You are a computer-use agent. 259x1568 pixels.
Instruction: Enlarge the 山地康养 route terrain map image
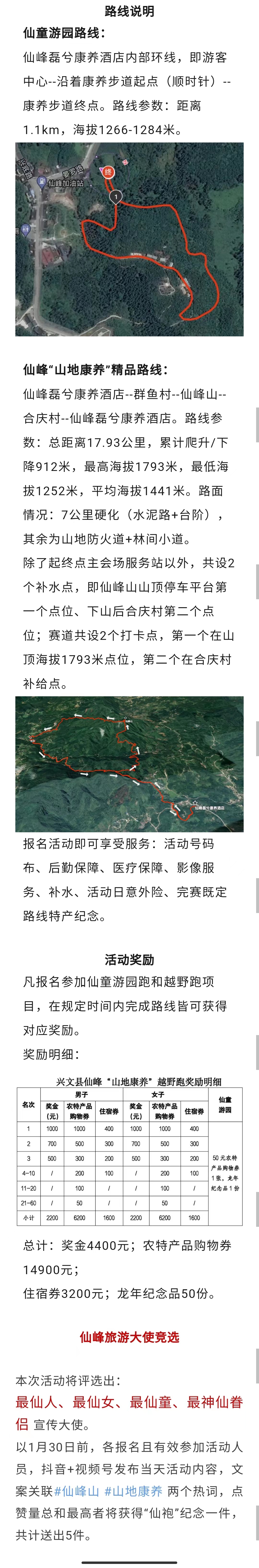(129, 764)
